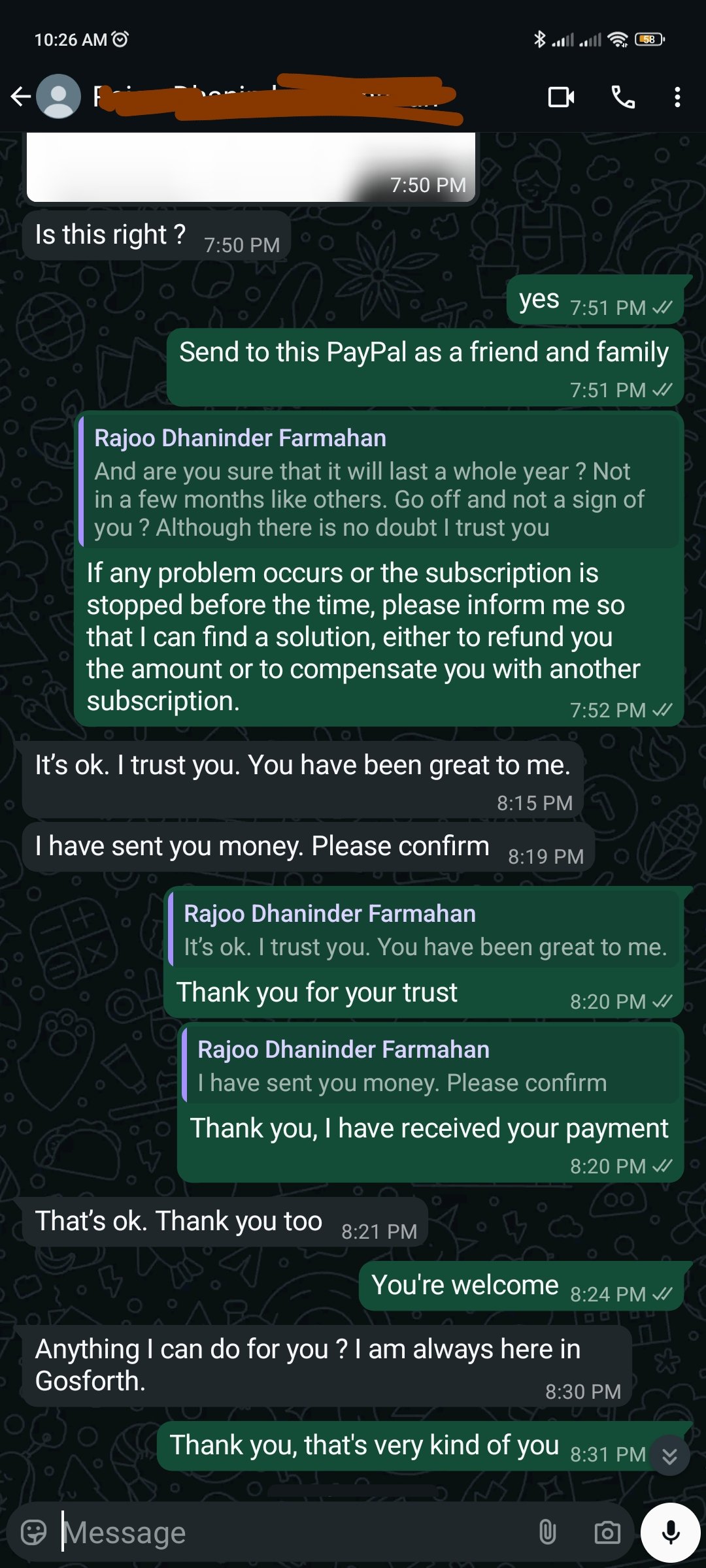Open the contact name header

[x=261, y=97]
